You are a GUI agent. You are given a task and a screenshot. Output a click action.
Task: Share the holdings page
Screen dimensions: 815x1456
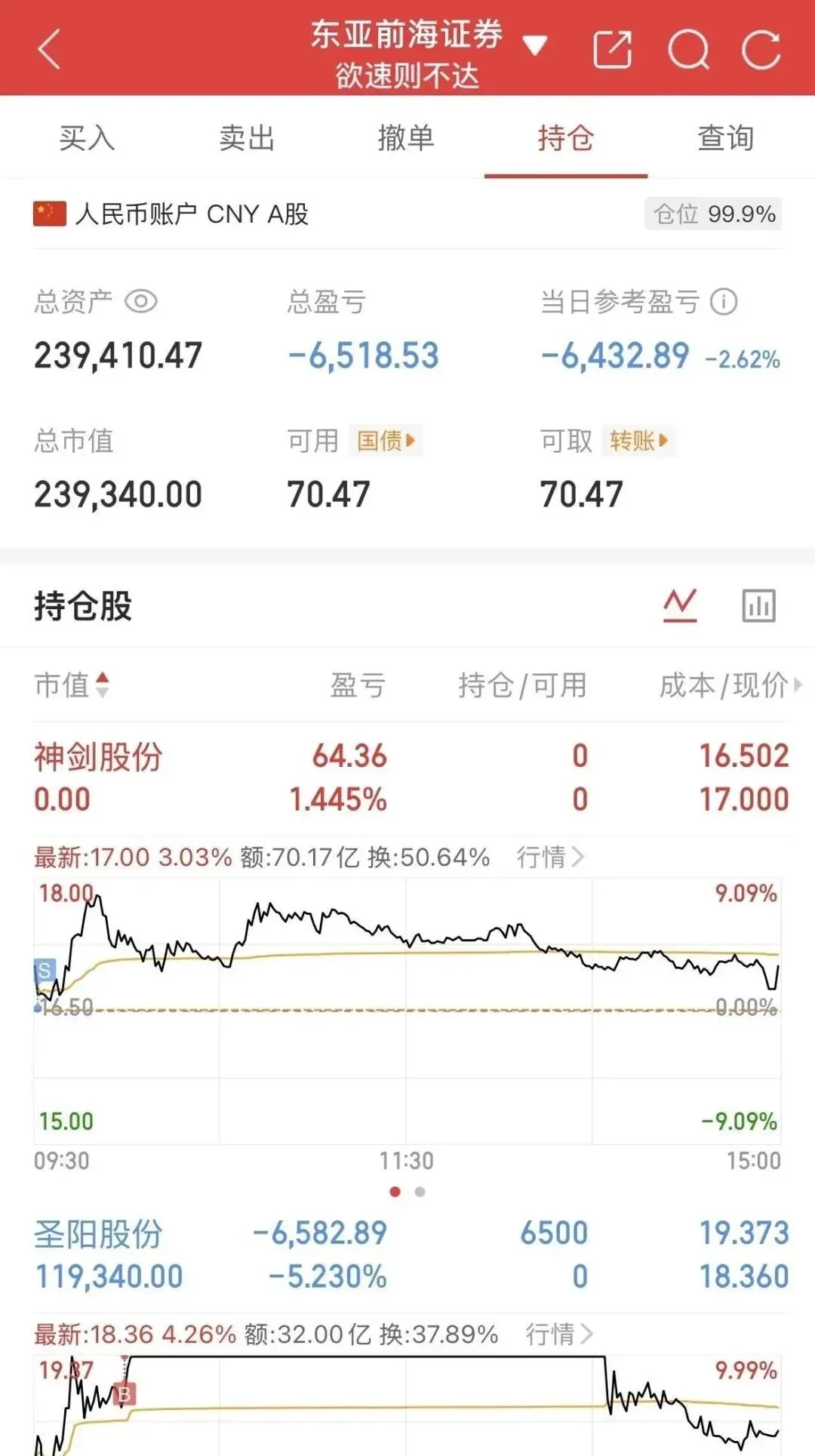pyautogui.click(x=612, y=50)
